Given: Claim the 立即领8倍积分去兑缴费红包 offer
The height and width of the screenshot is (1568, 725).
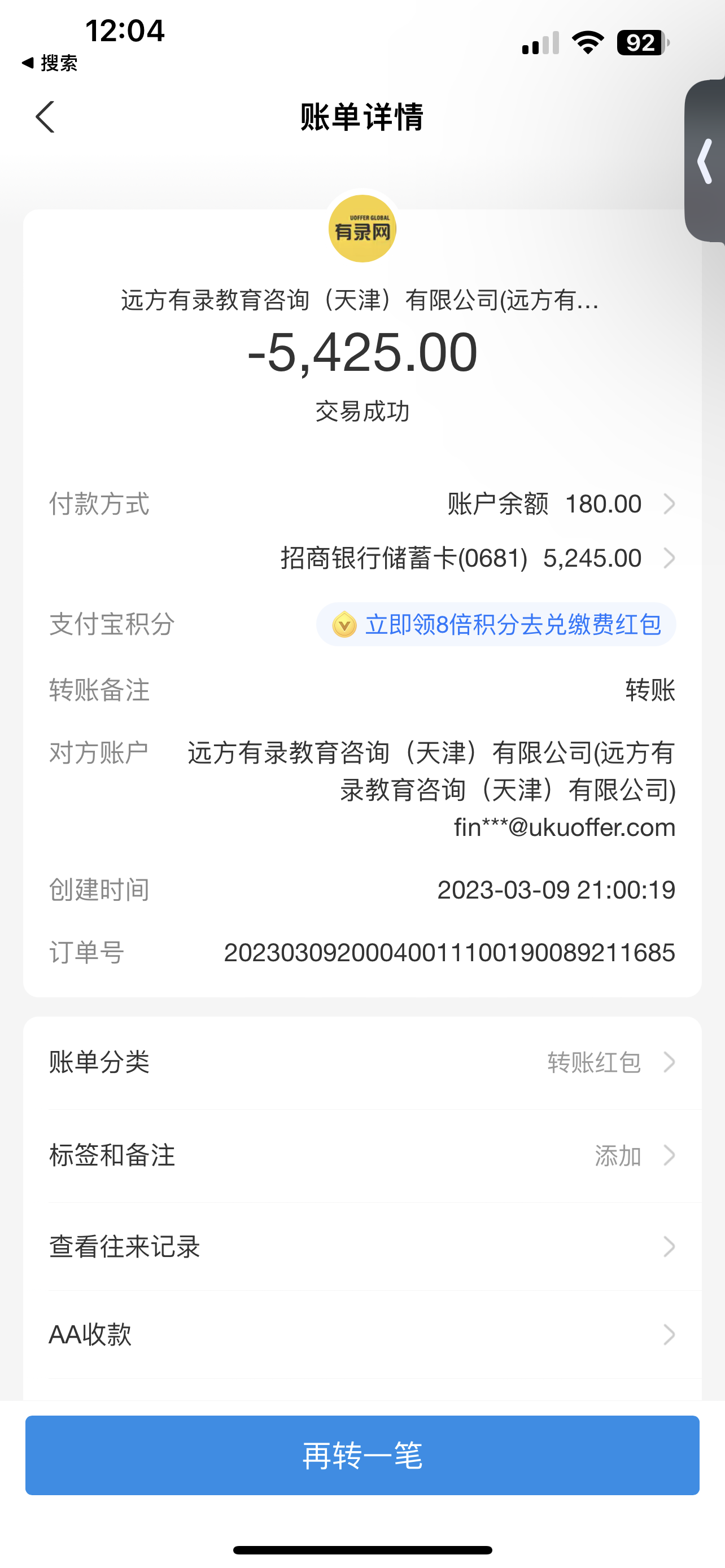Looking at the screenshot, I should [496, 624].
